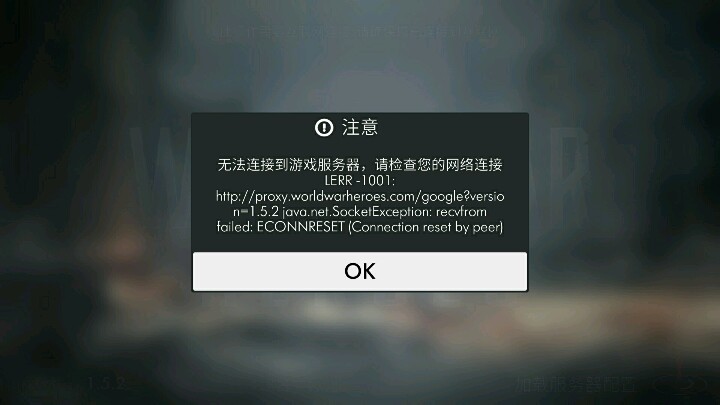
Task: Dismiss the connection error with OK
Action: (x=359, y=271)
